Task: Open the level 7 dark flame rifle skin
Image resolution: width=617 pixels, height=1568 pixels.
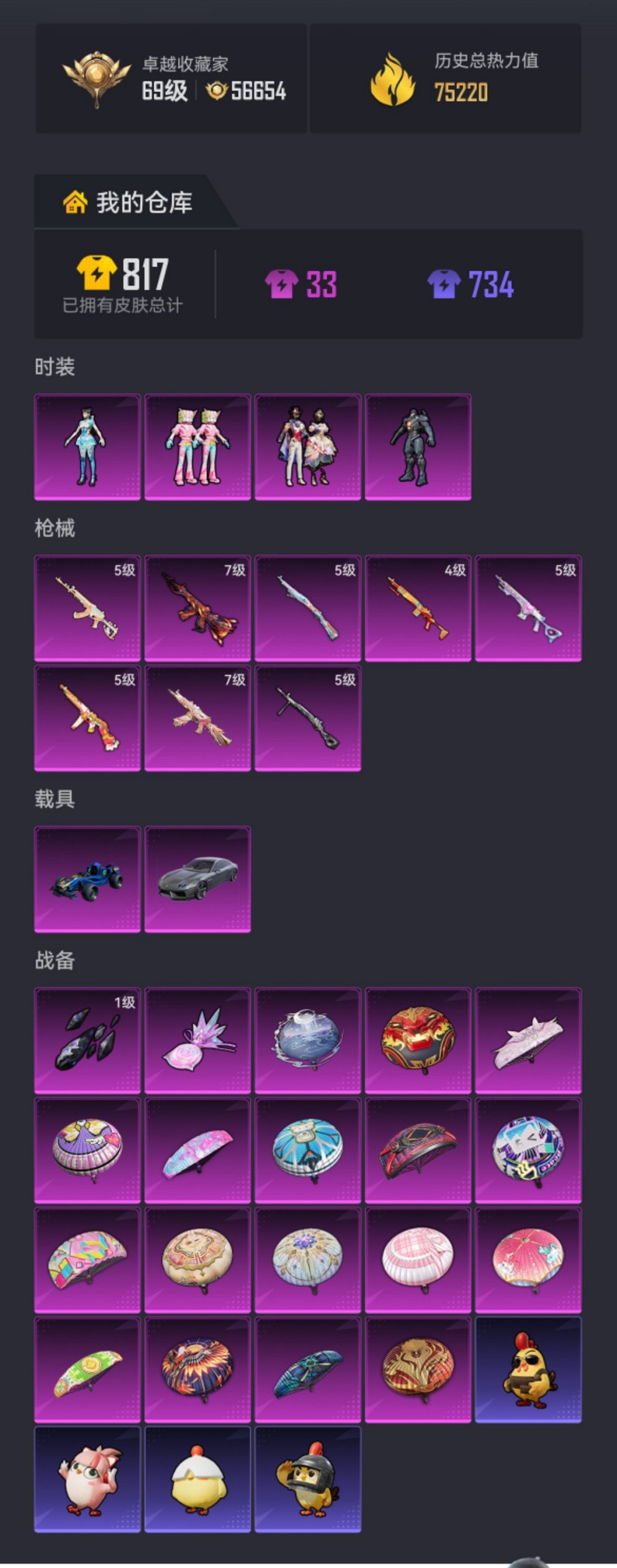Action: [197, 608]
